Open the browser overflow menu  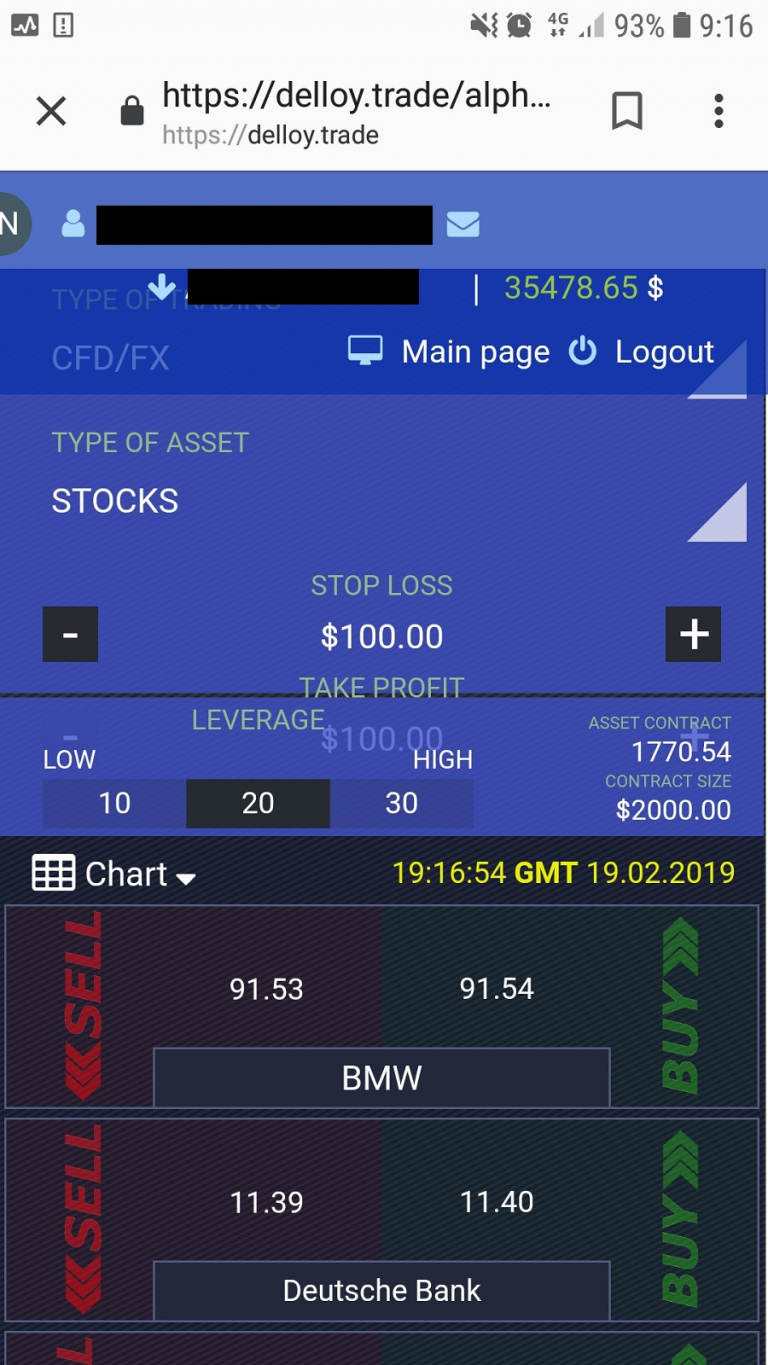(718, 111)
